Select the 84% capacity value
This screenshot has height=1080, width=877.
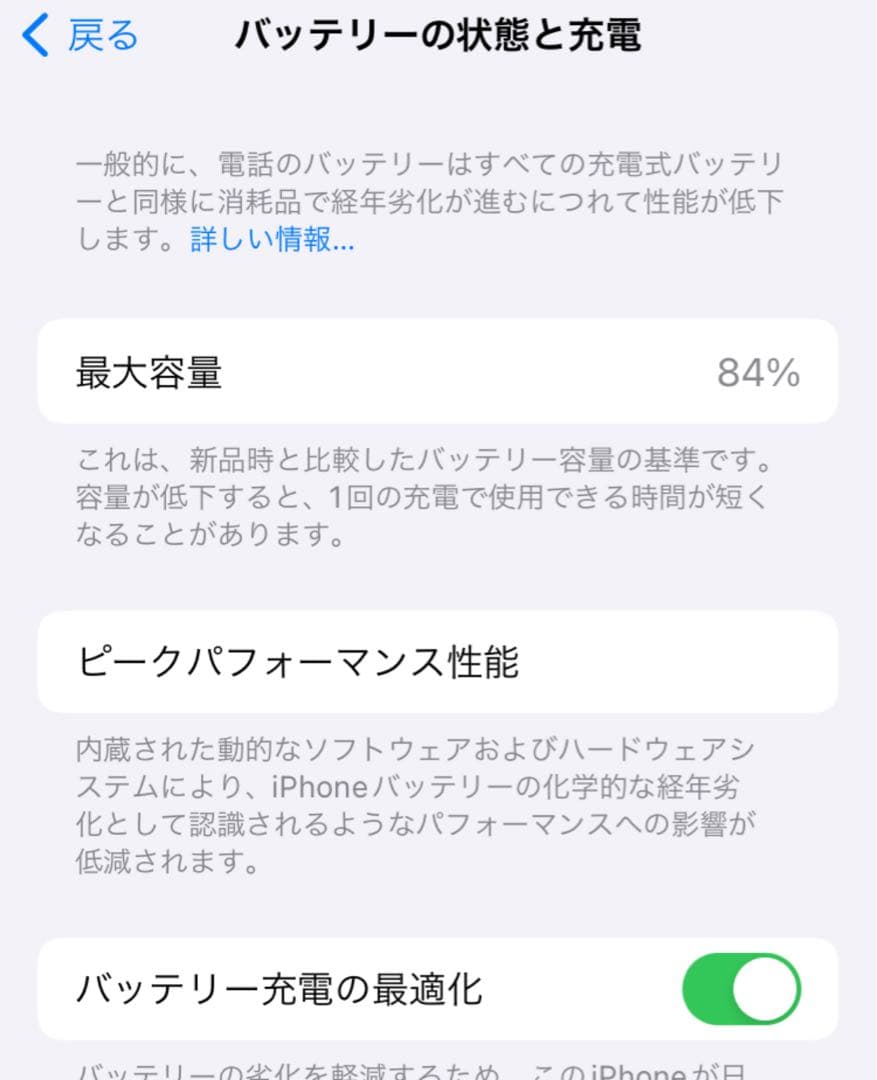click(758, 372)
